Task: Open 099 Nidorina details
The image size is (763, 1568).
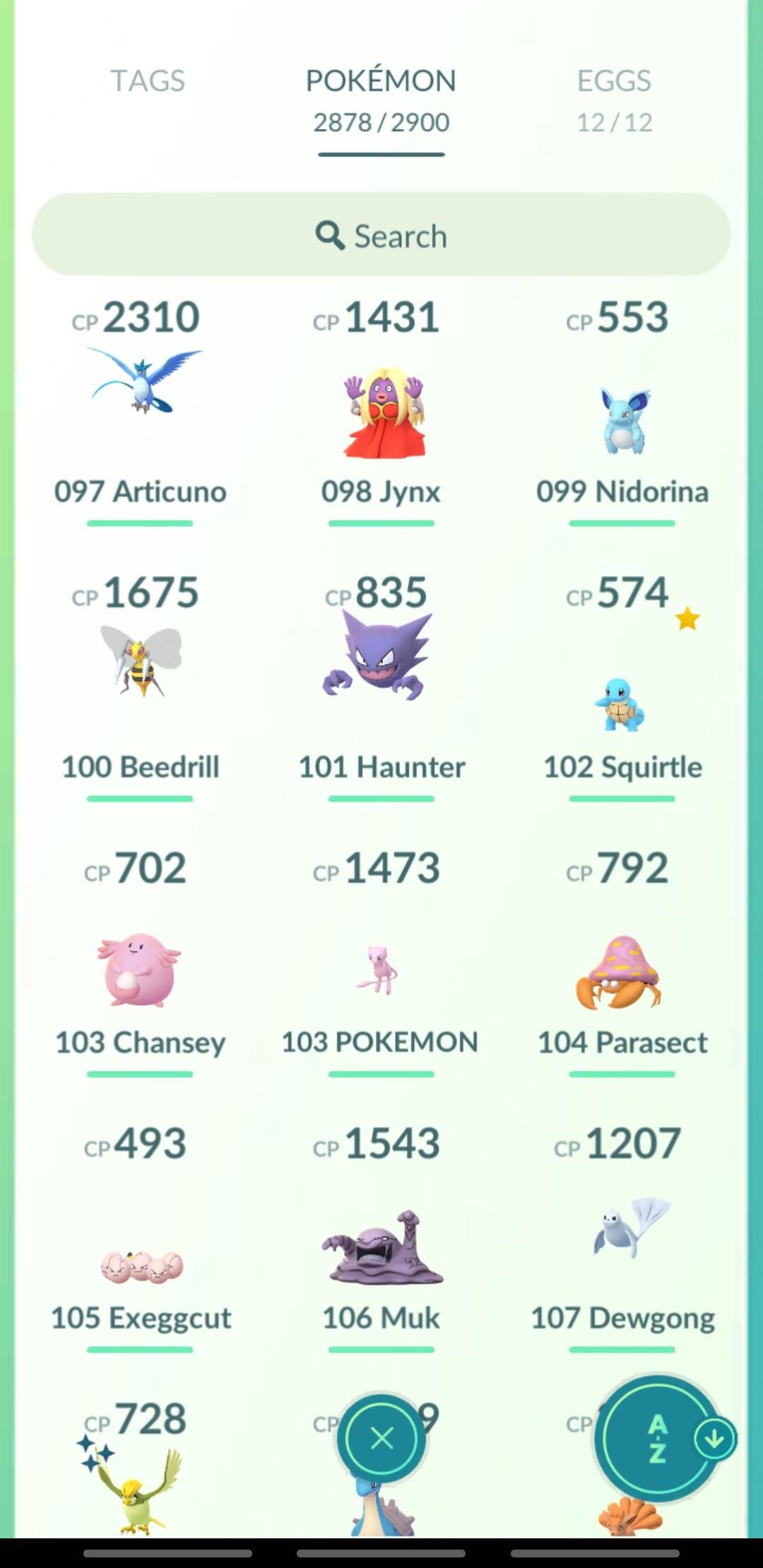Action: pos(622,420)
